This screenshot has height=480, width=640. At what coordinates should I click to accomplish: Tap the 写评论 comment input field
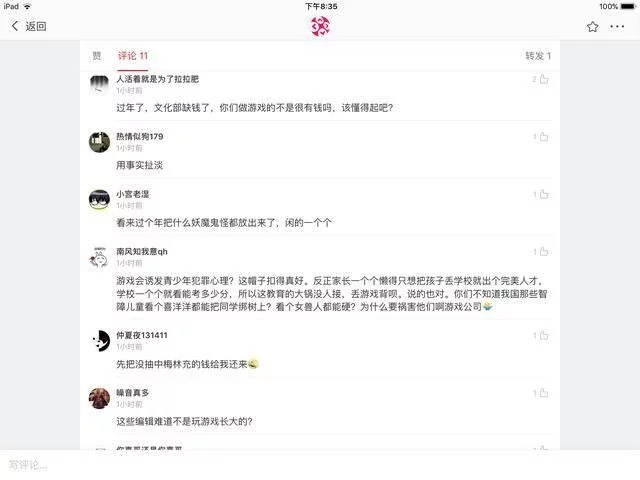320,465
